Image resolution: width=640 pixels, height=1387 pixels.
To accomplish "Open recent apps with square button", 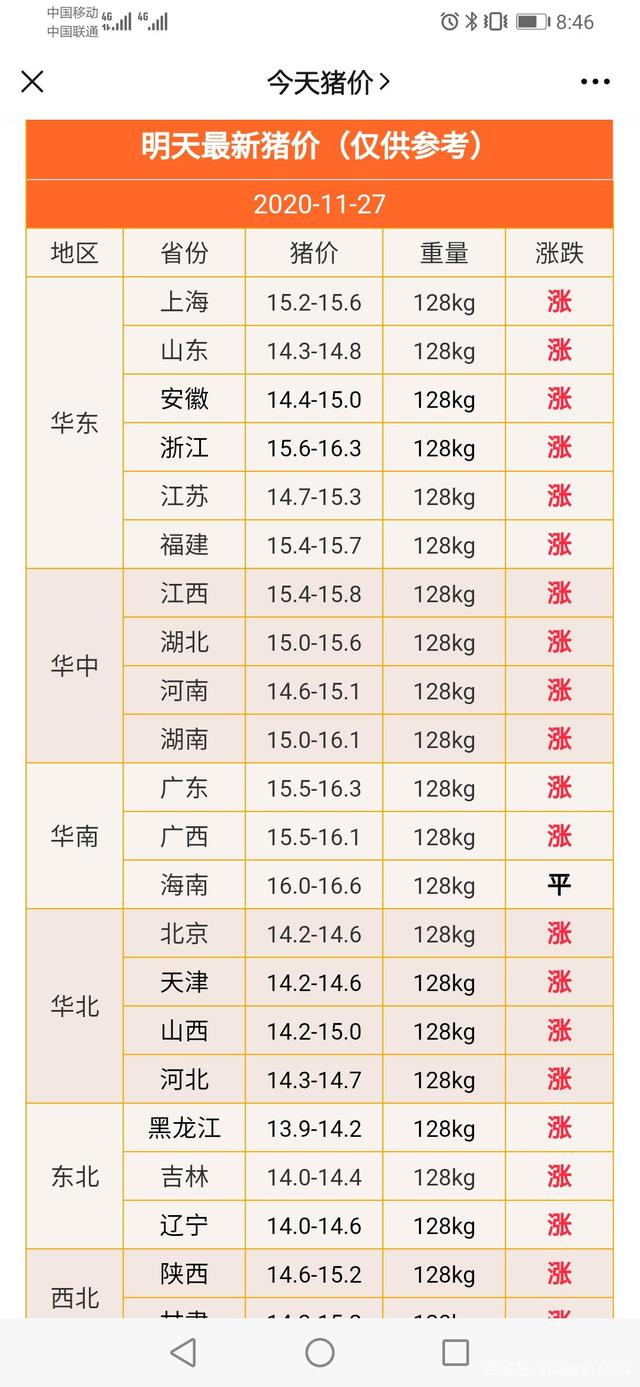I will tap(455, 1352).
